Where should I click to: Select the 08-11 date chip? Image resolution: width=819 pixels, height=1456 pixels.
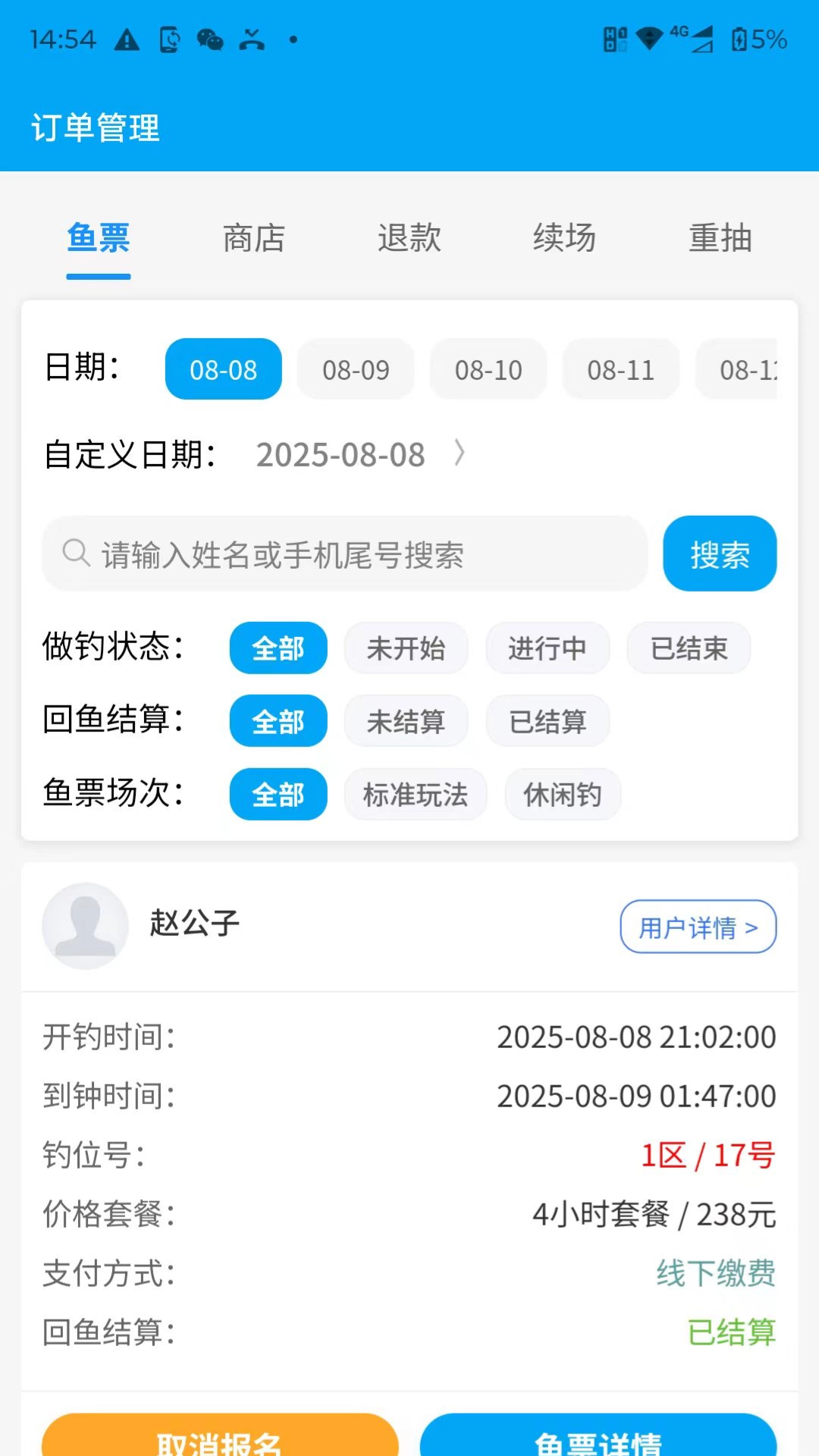621,369
